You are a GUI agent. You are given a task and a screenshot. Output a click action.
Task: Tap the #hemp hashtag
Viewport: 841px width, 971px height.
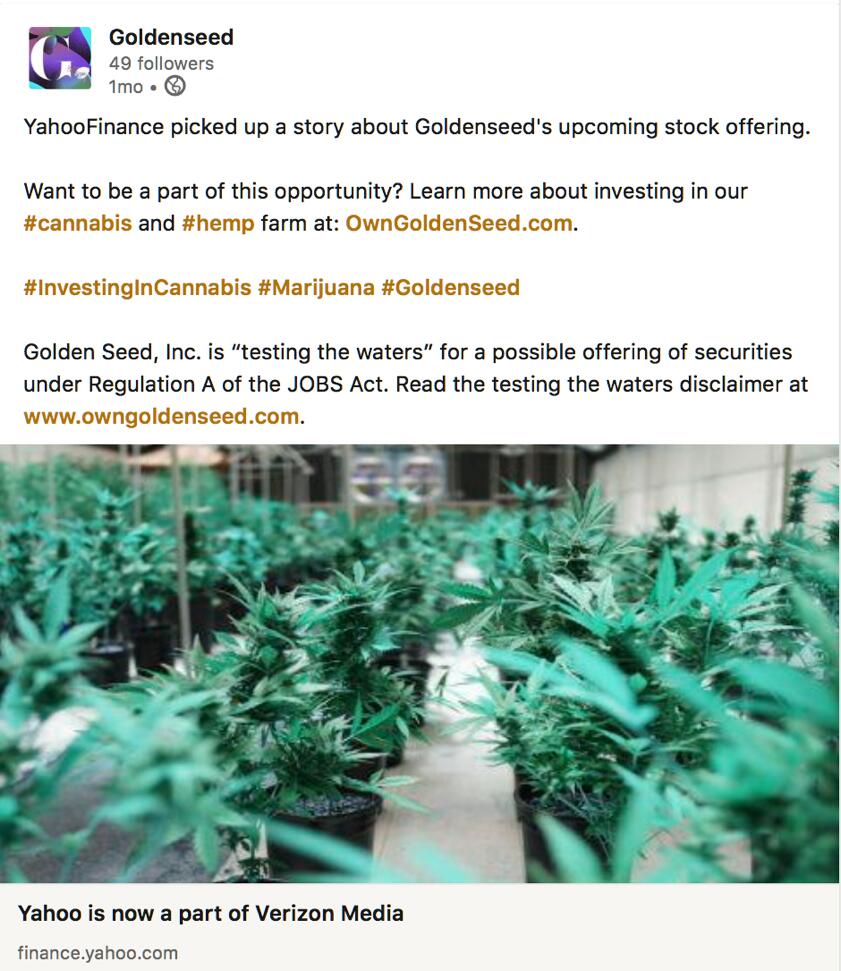coord(218,223)
